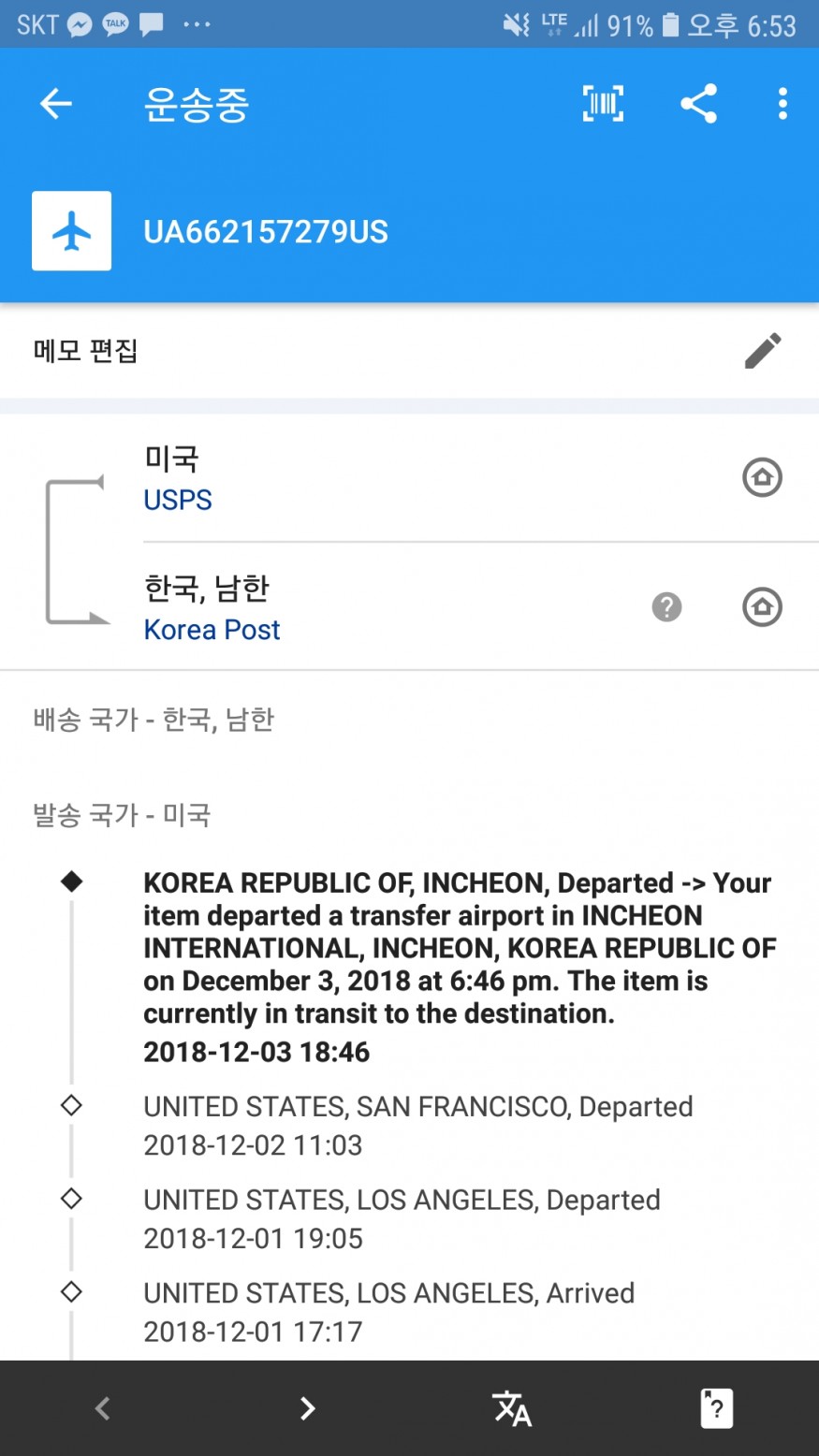Translate the tracking details
819x1456 pixels.
(x=512, y=1408)
